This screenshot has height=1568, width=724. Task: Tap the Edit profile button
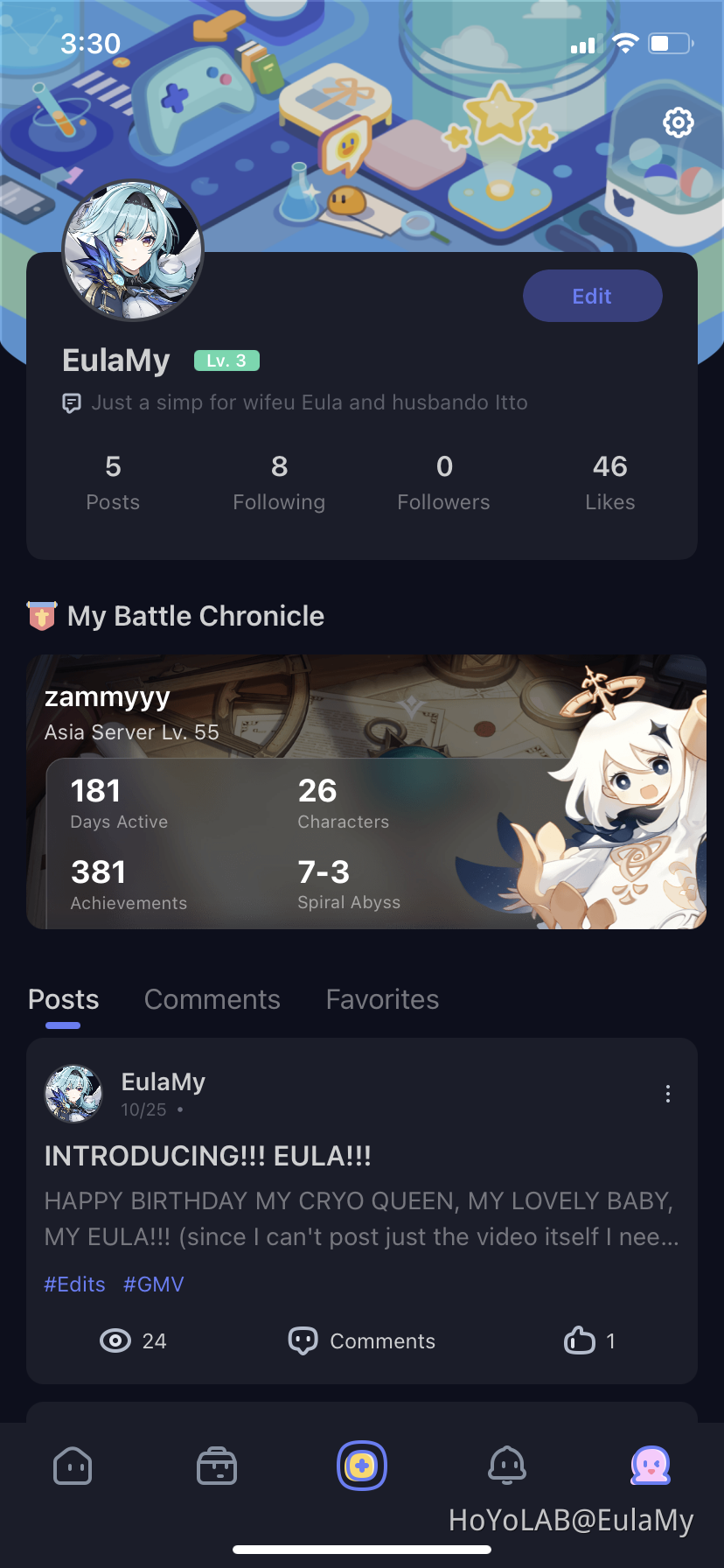click(592, 296)
